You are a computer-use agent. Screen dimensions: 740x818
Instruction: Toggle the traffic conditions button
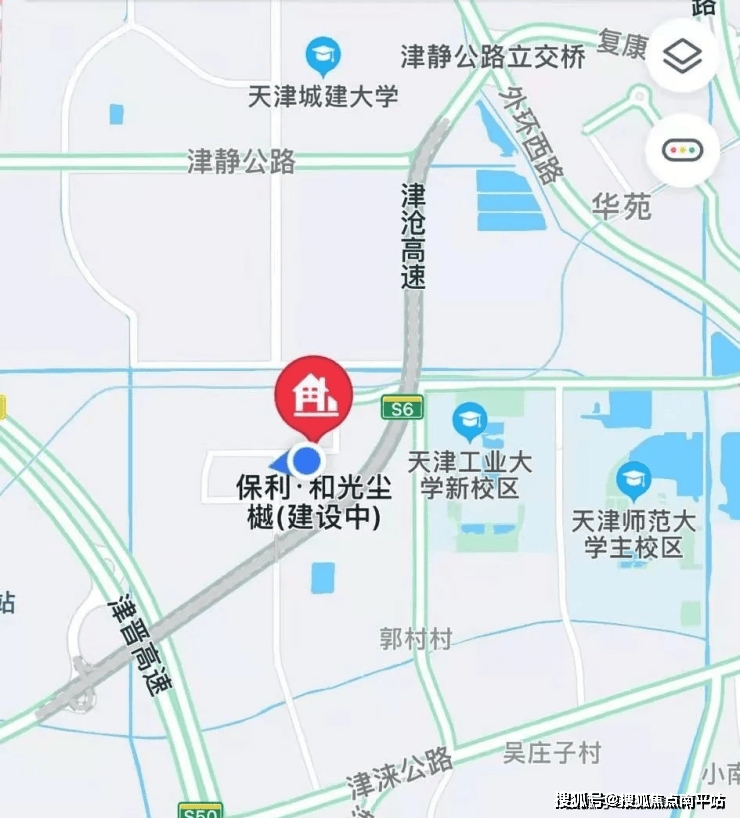click(683, 151)
